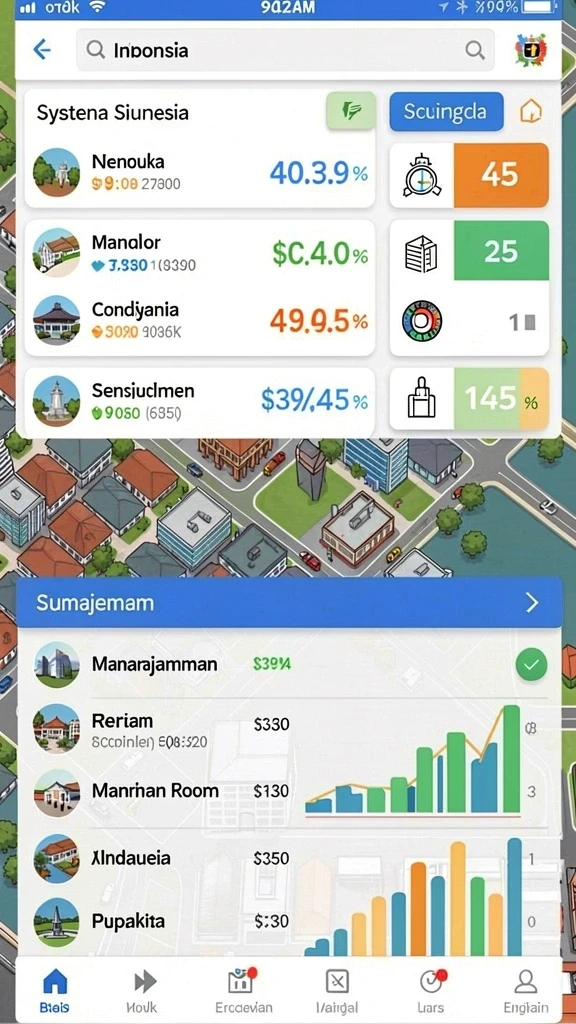The image size is (576, 1024).
Task: Expand the Sumajemam header chevron
Action: [532, 603]
